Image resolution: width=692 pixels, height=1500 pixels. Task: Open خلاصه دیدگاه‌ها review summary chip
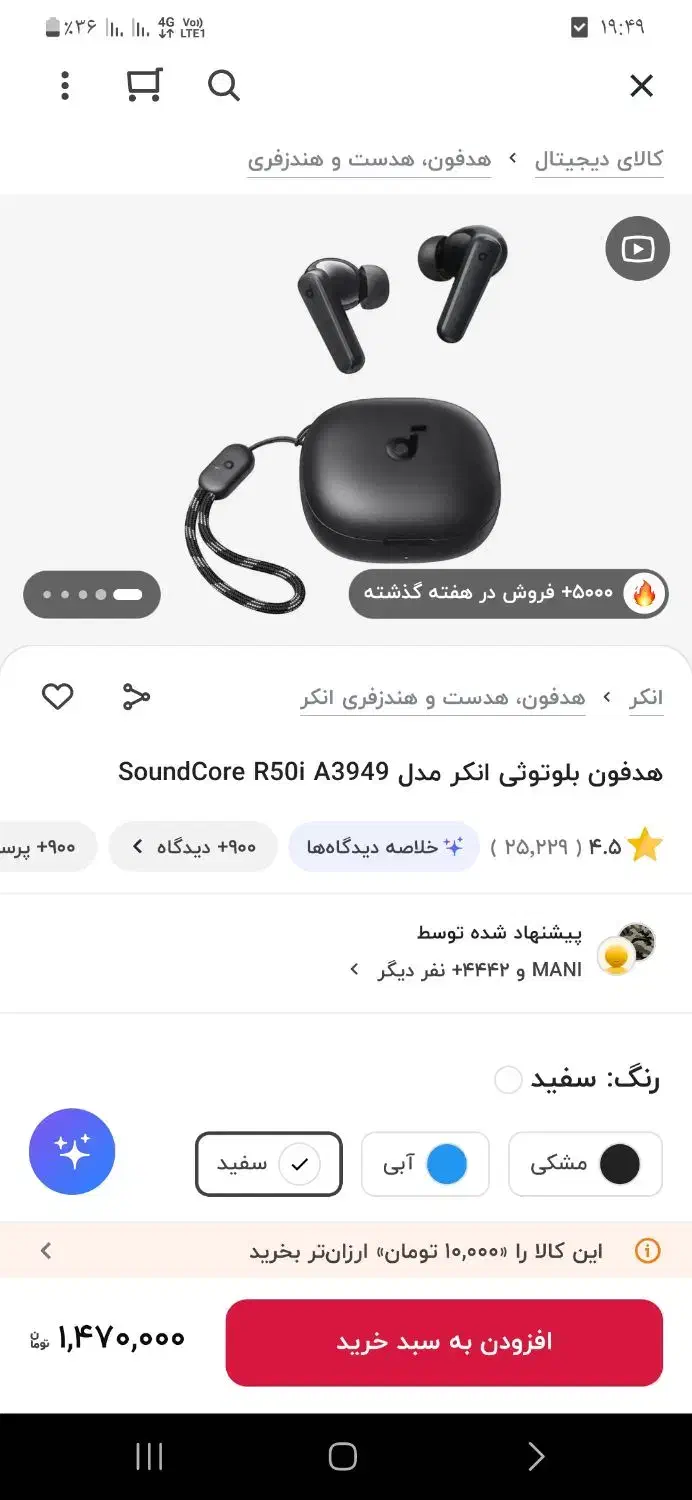coord(385,847)
